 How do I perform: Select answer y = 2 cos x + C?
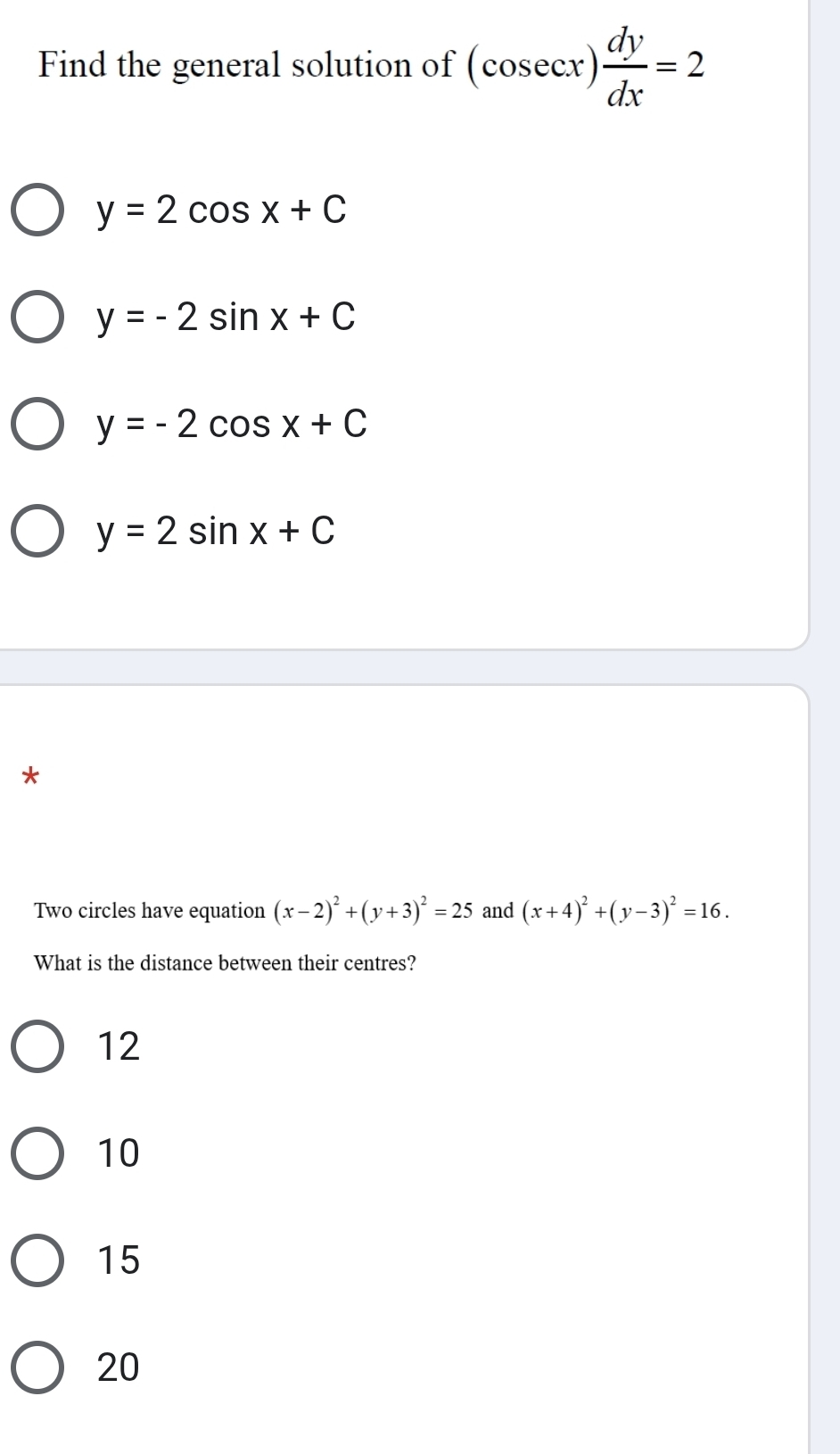(x=37, y=211)
